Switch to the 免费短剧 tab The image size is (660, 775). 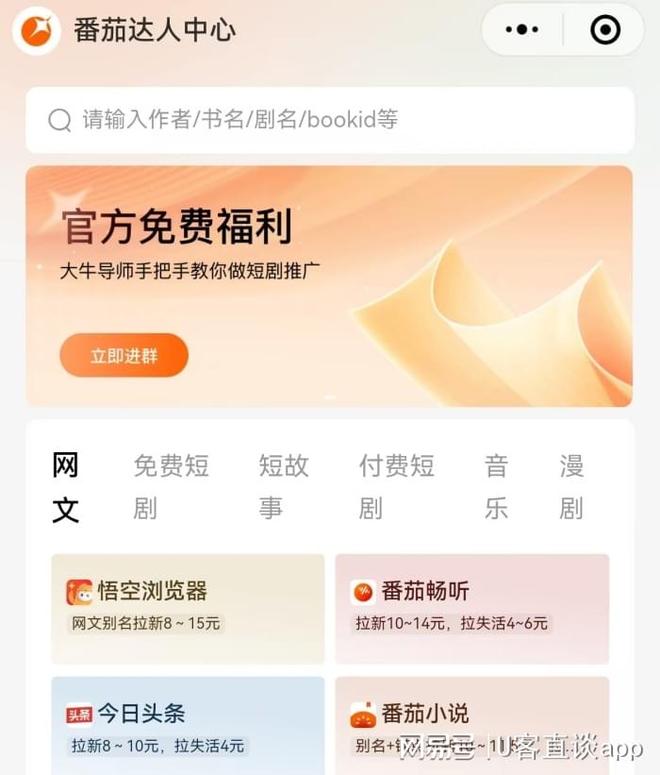(170, 487)
